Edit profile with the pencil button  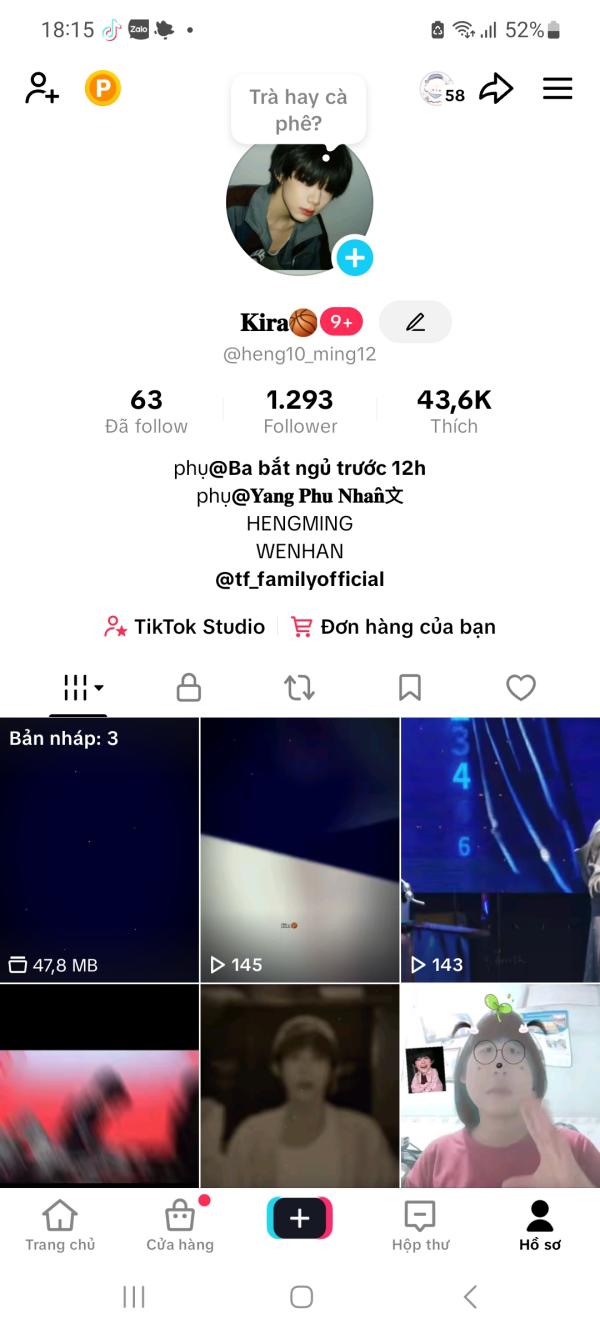[415, 322]
